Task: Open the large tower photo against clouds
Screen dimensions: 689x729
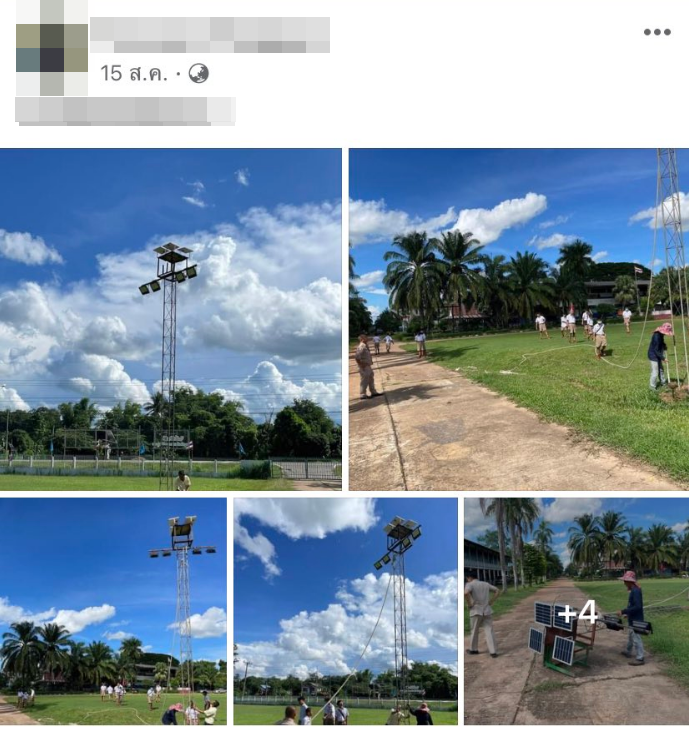Action: (x=170, y=319)
